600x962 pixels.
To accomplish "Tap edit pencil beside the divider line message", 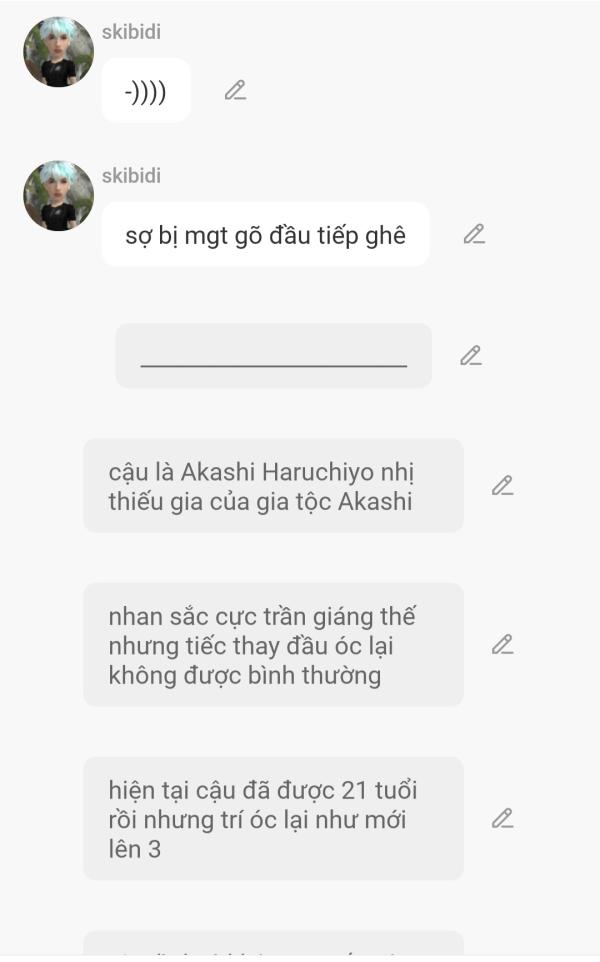I will point(471,355).
